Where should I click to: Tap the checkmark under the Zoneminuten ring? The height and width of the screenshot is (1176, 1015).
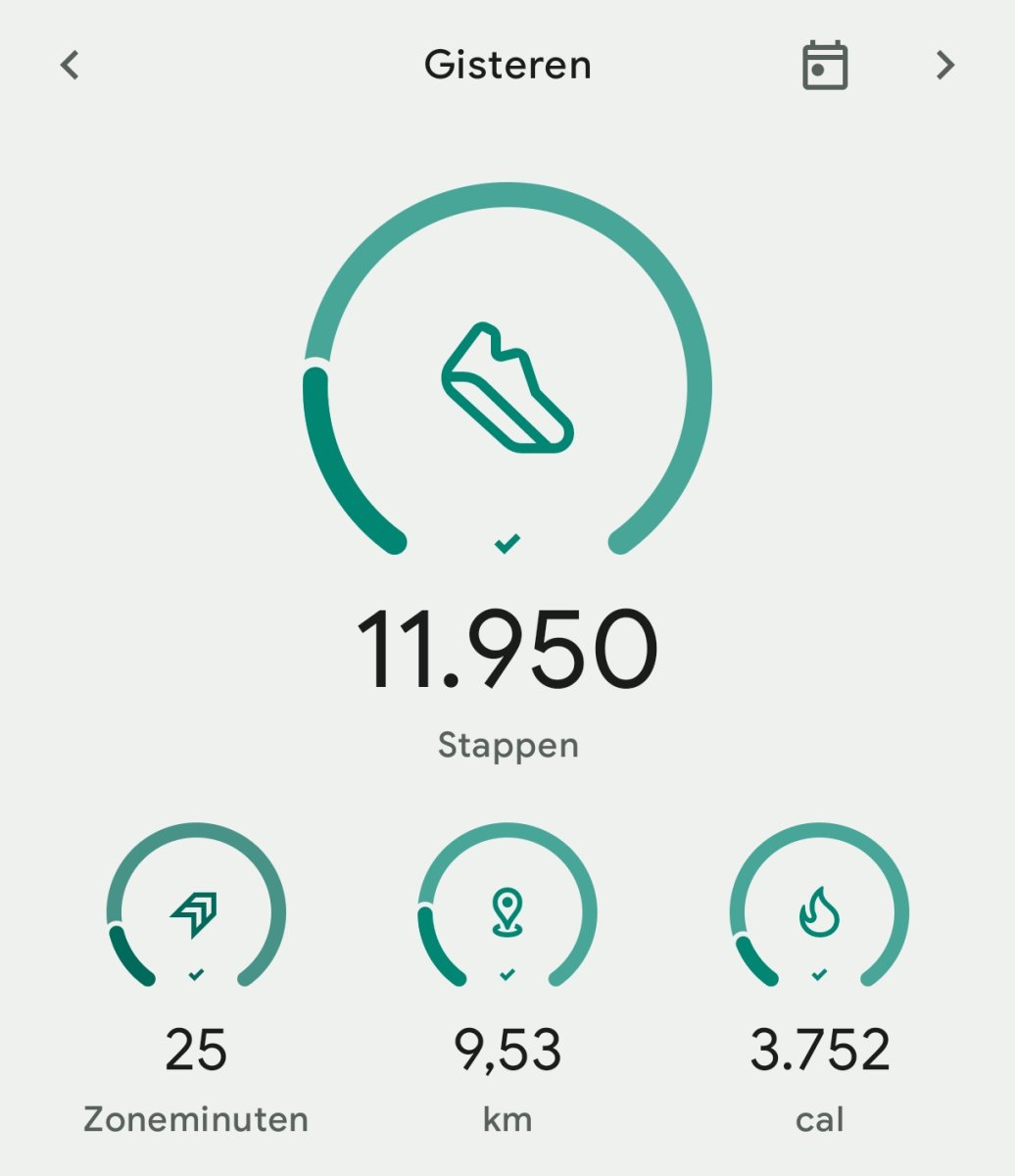click(x=197, y=974)
